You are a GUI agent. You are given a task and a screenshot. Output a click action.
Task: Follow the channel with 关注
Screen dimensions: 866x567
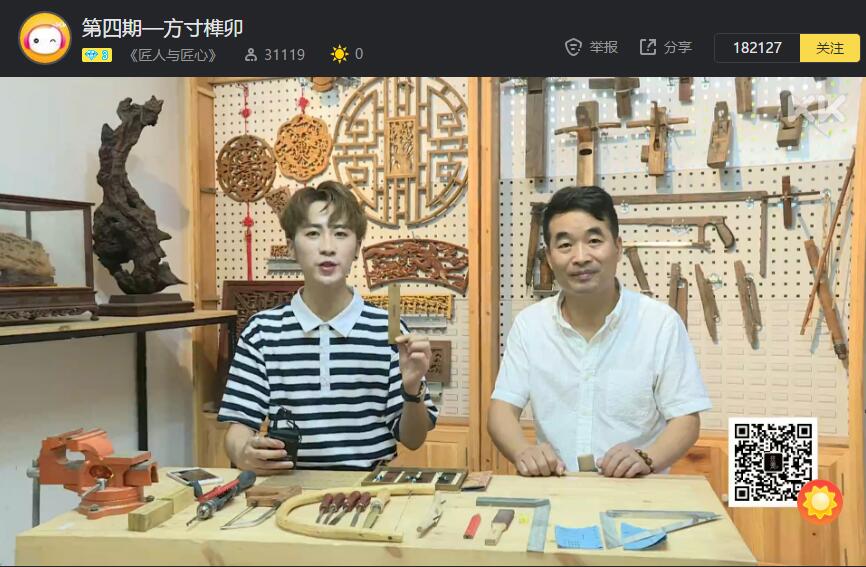[x=829, y=48]
